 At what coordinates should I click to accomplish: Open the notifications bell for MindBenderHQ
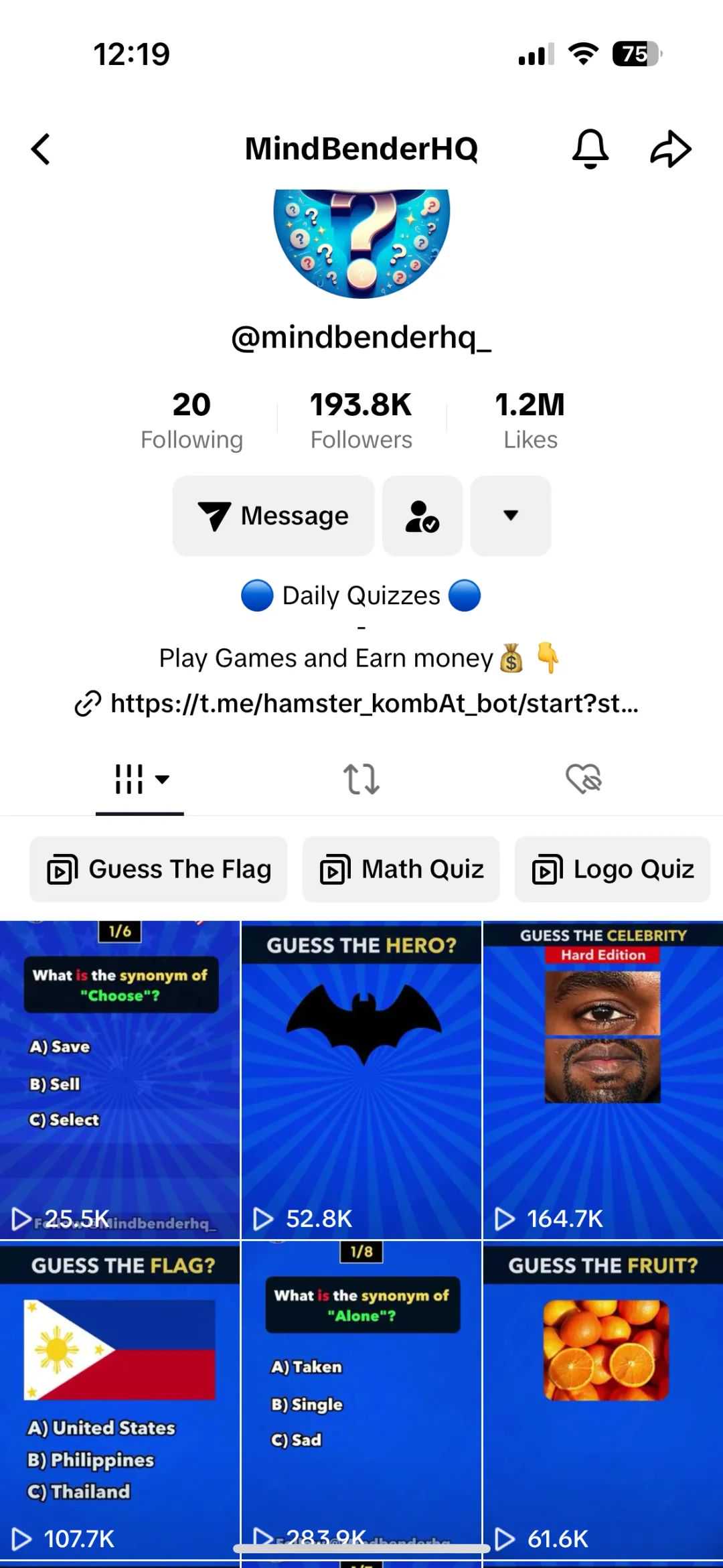[590, 149]
